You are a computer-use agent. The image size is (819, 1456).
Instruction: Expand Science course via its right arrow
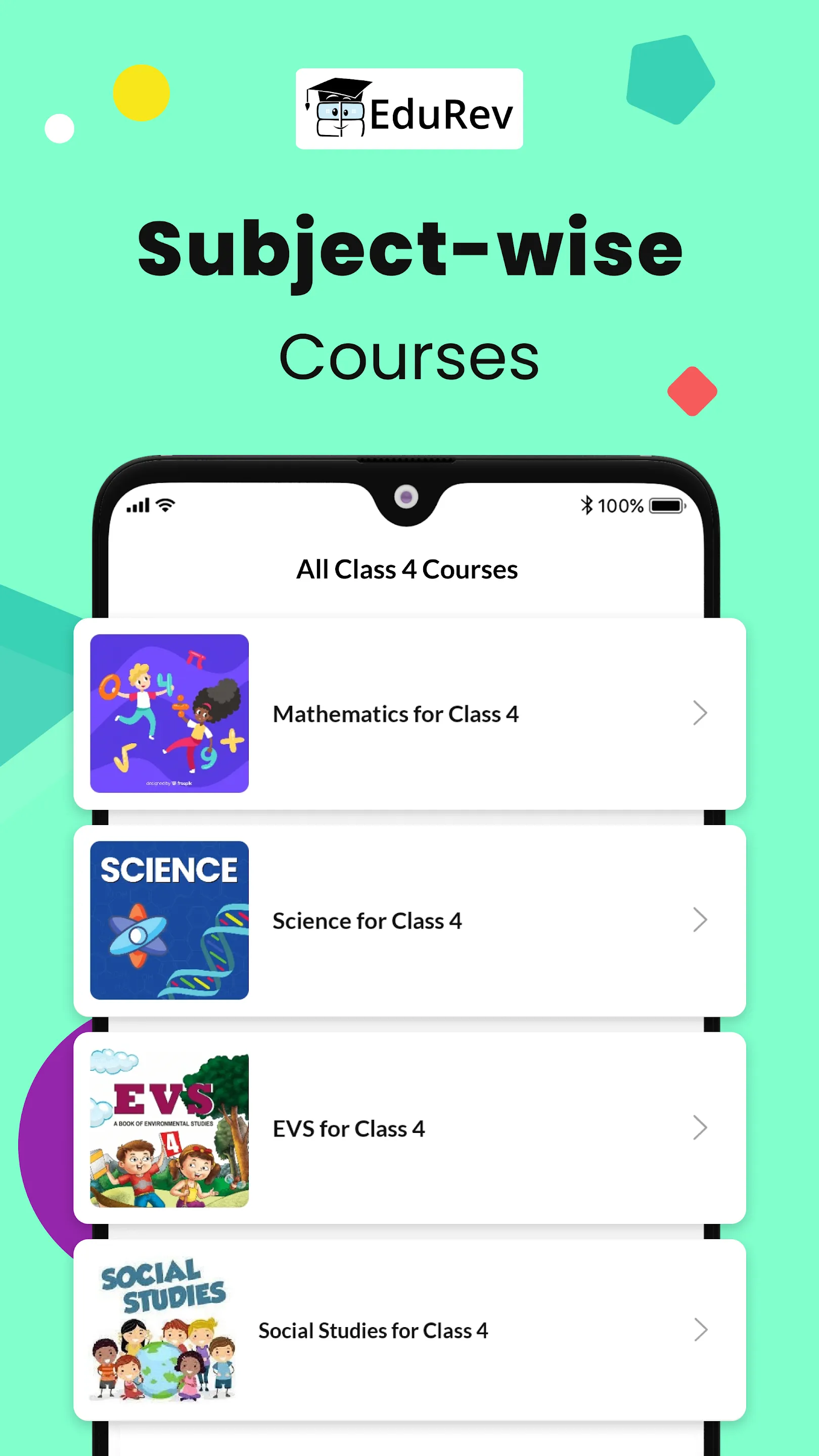tap(700, 920)
